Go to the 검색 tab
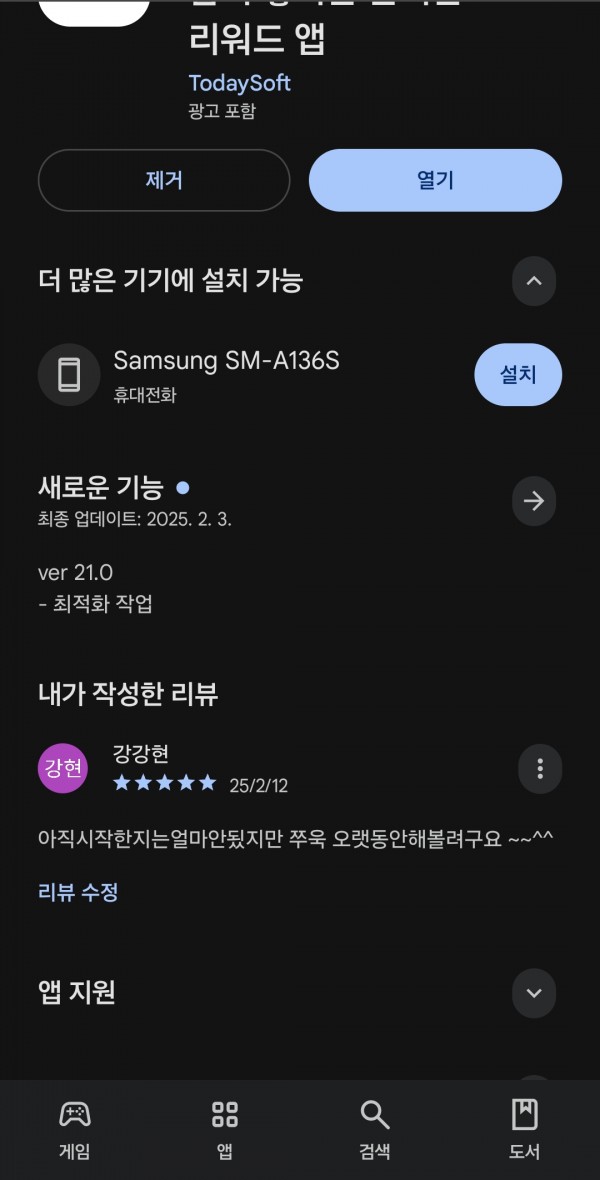Image resolution: width=600 pixels, height=1180 pixels. click(374, 1130)
